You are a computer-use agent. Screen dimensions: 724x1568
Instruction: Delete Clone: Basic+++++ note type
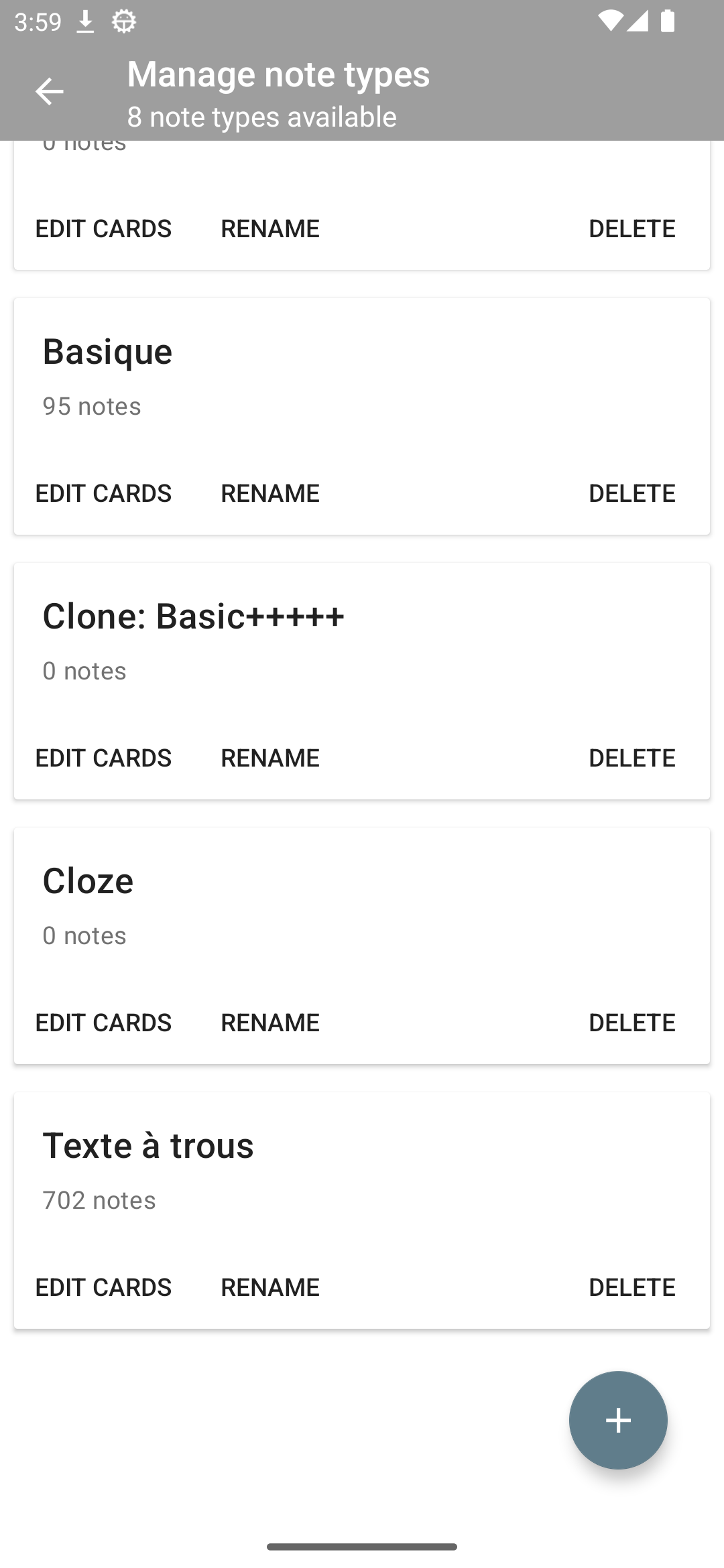pos(631,757)
